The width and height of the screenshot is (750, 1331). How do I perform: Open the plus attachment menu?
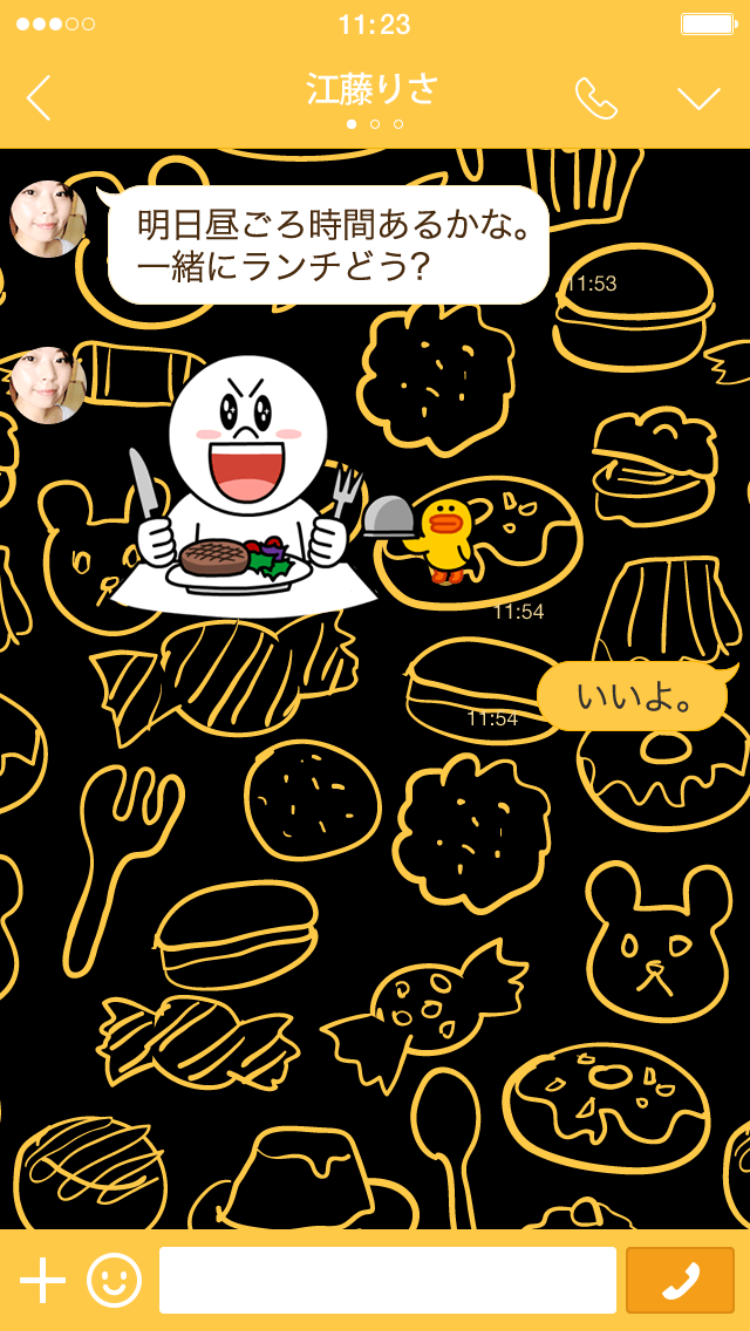[x=42, y=1280]
